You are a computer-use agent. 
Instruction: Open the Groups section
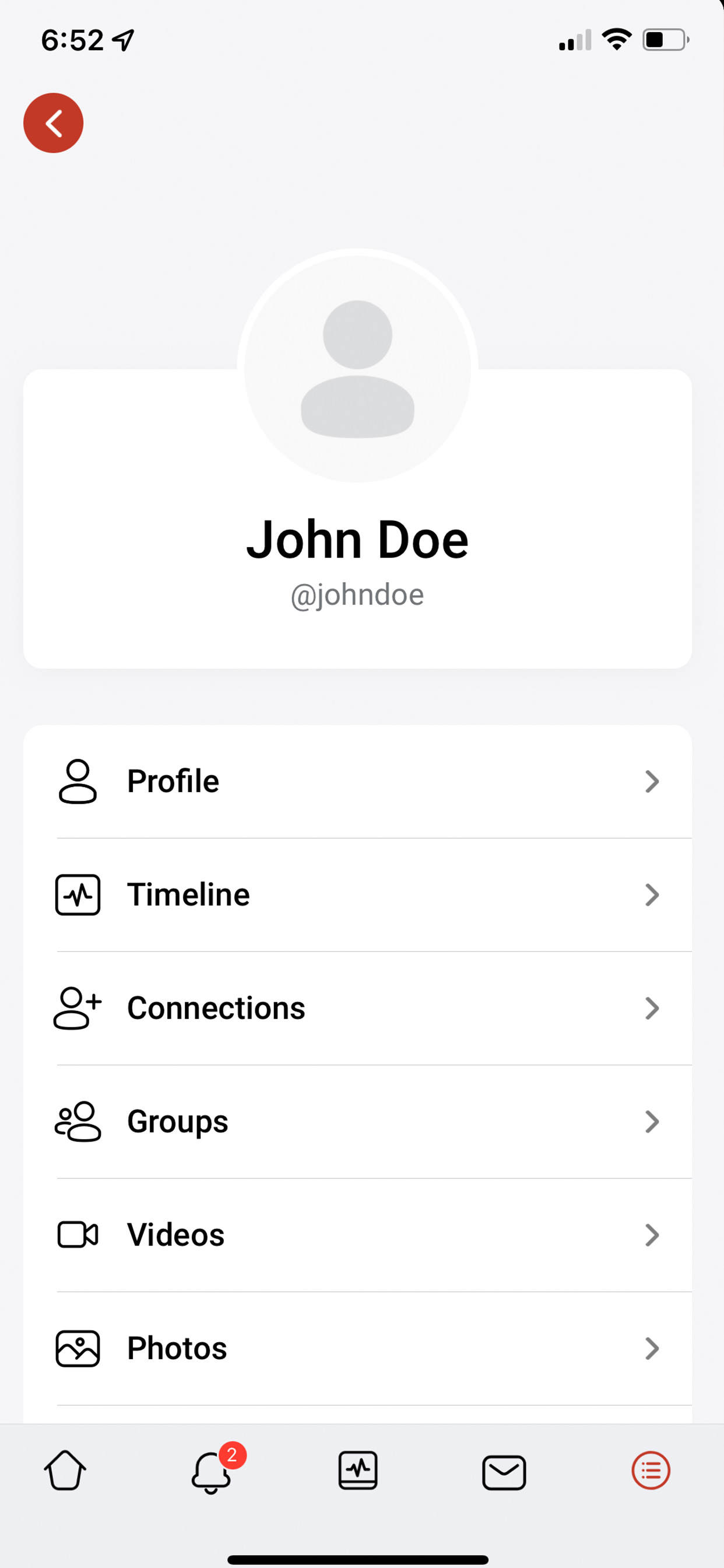[x=358, y=1121]
